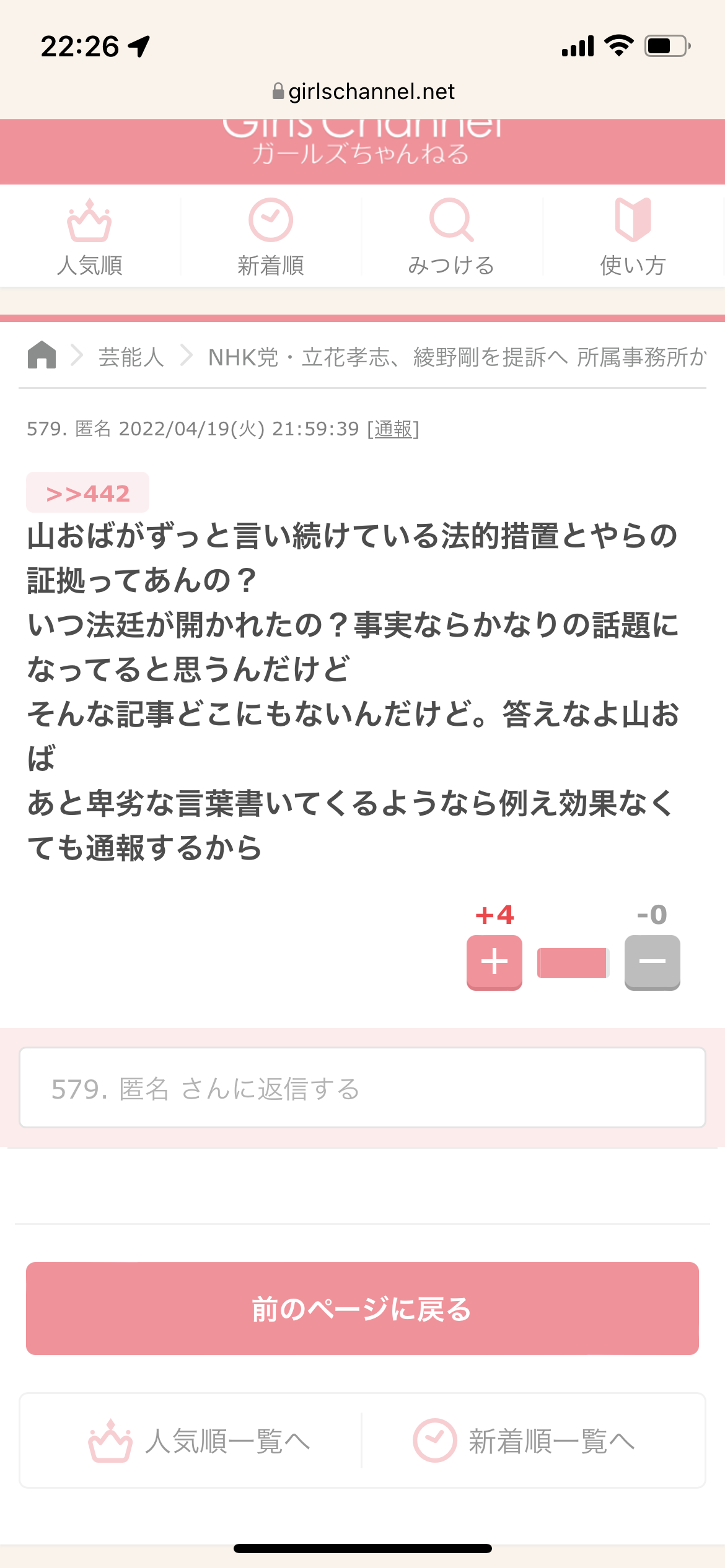Tap the reply field for 579 匿名
This screenshot has height=1568, width=725.
(x=362, y=1088)
